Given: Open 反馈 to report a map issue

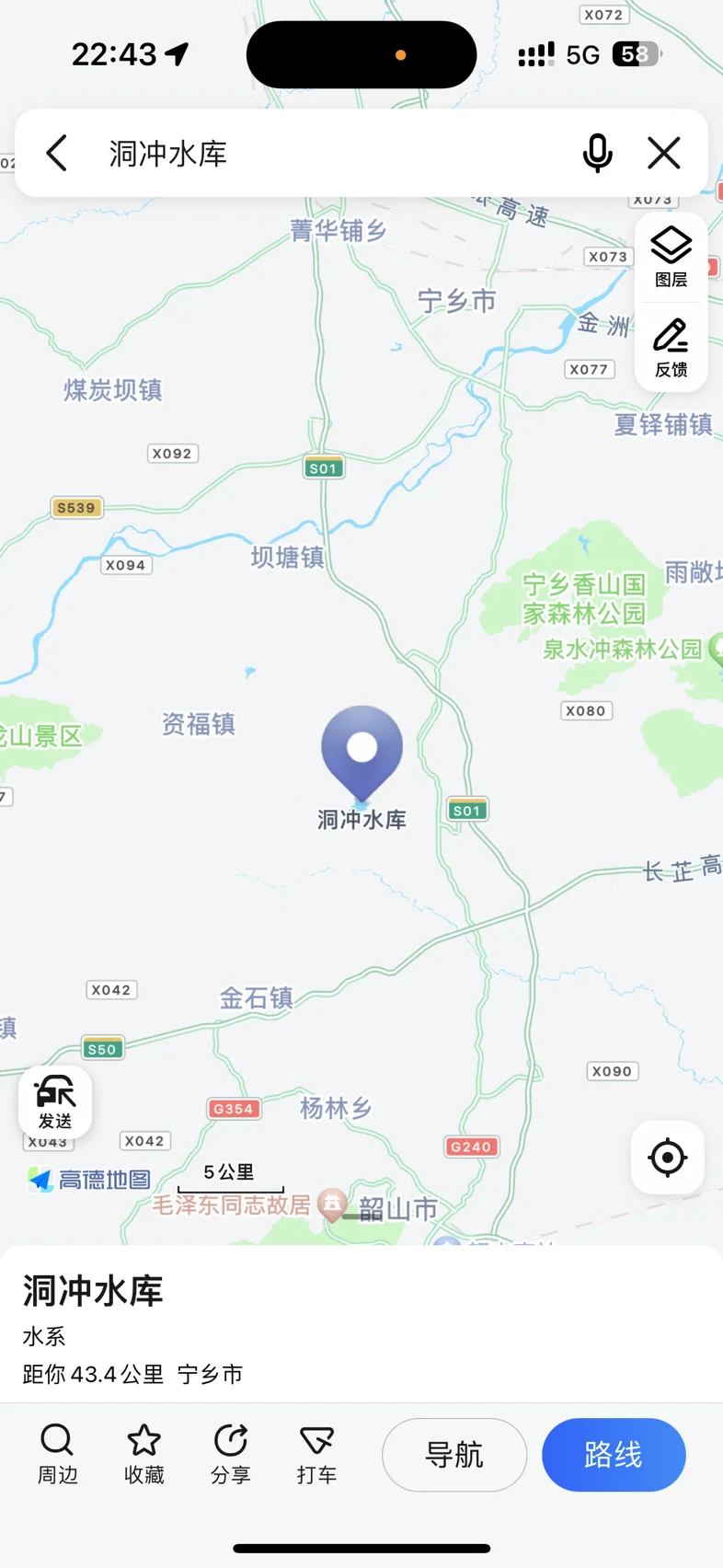Looking at the screenshot, I should (x=671, y=347).
